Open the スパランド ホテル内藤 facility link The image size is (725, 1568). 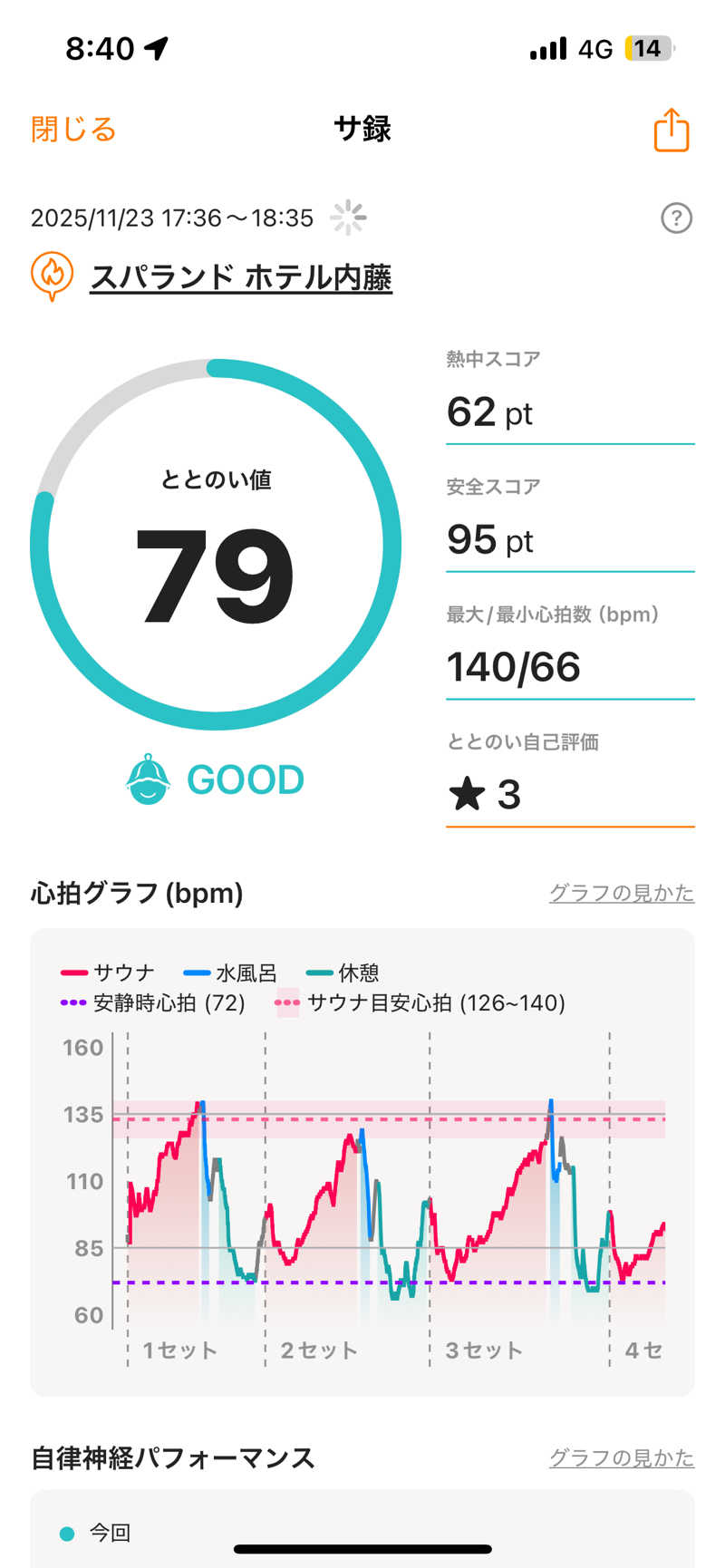point(241,276)
